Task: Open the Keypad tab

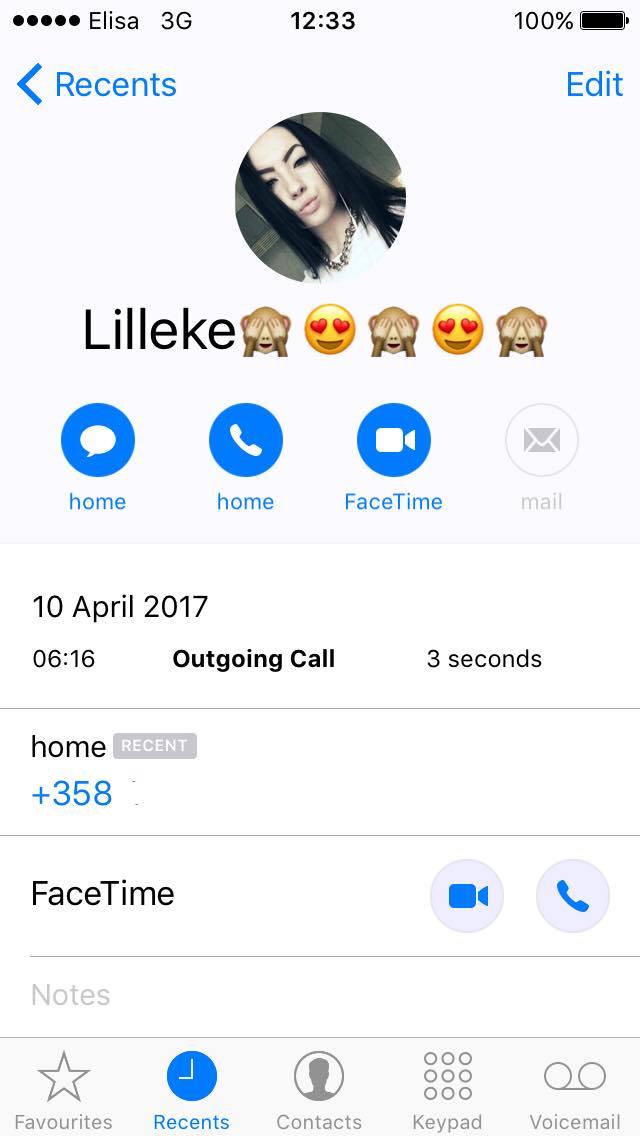Action: click(447, 1090)
